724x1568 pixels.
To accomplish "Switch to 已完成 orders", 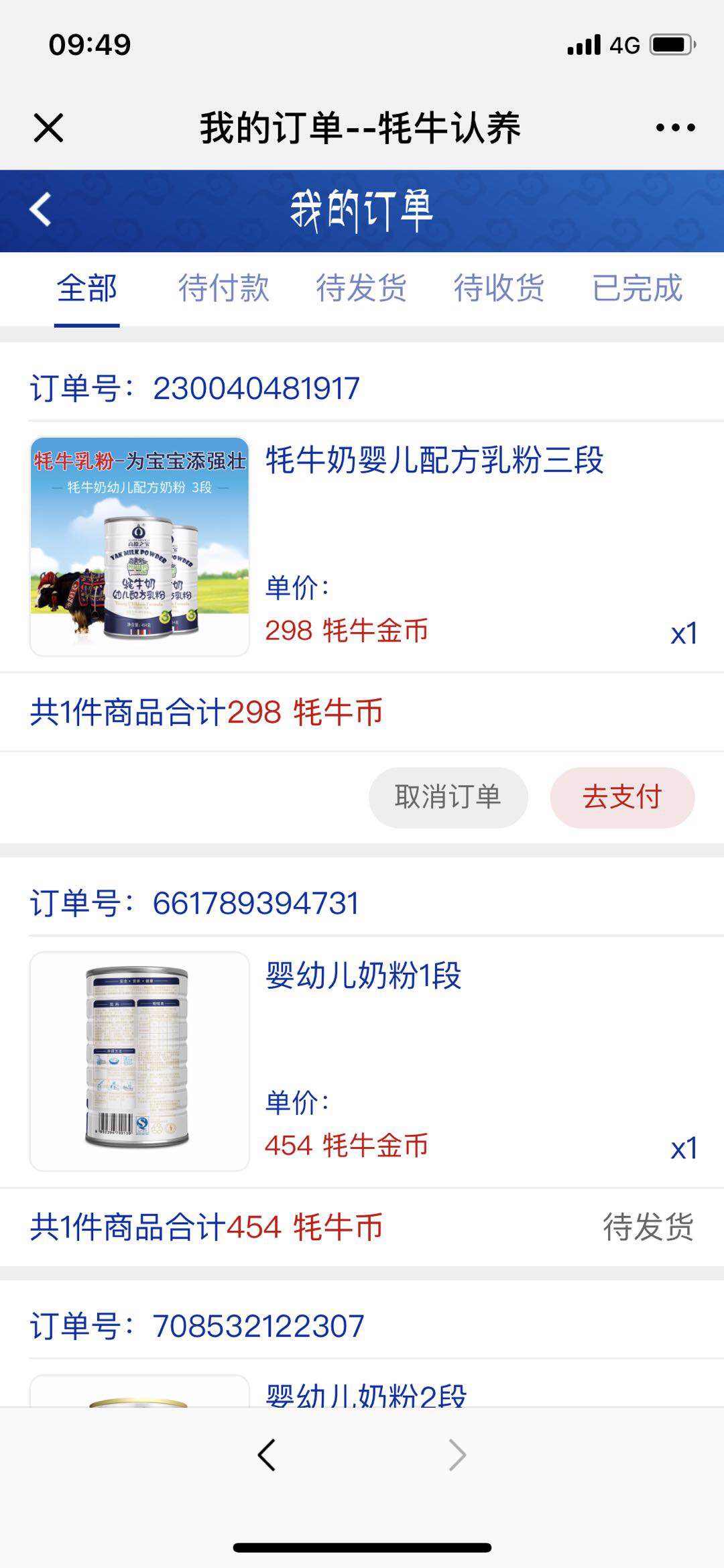I will tap(637, 289).
